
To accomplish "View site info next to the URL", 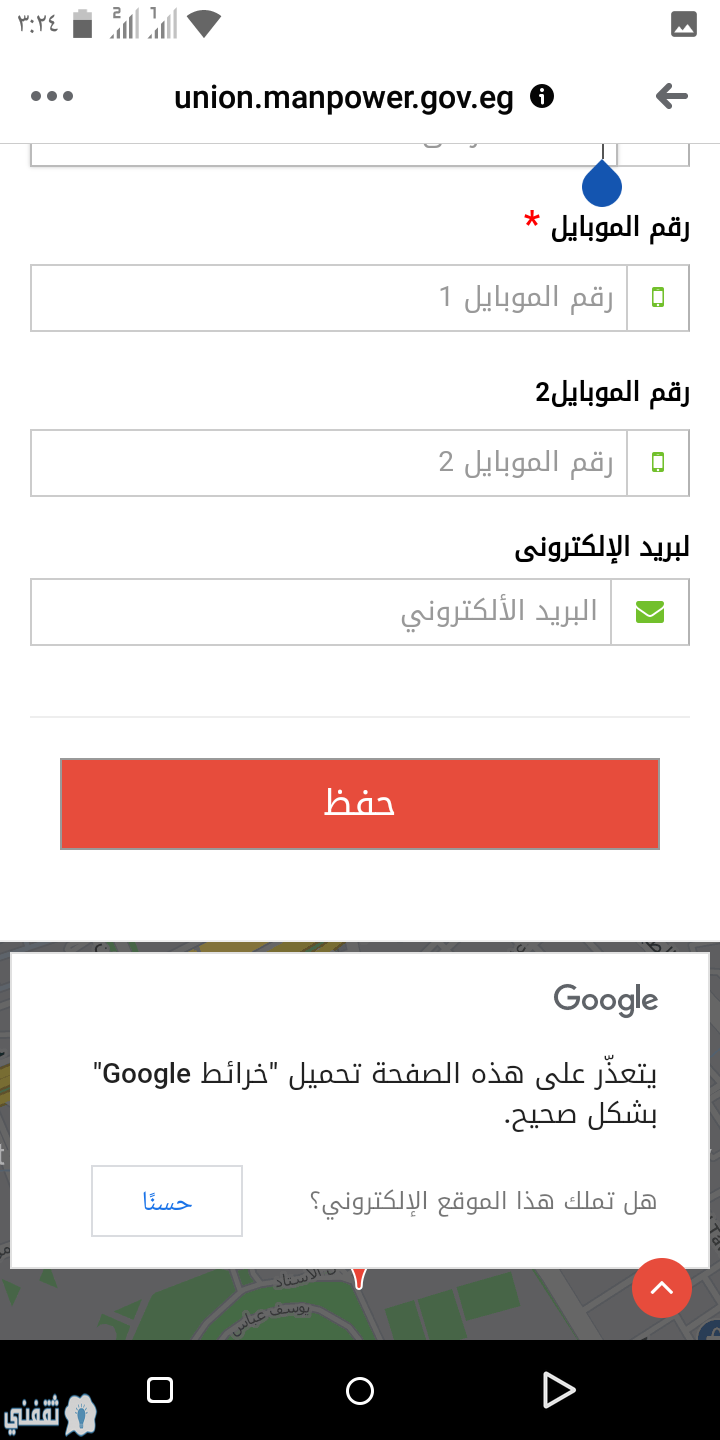I will pos(542,96).
